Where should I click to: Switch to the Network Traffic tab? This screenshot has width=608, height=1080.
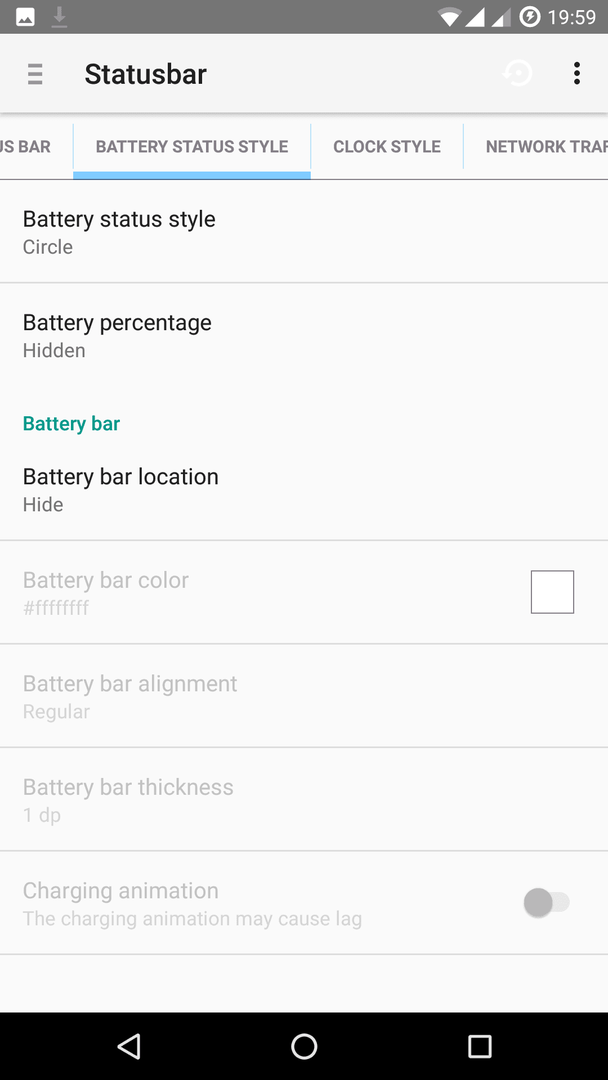tap(536, 147)
